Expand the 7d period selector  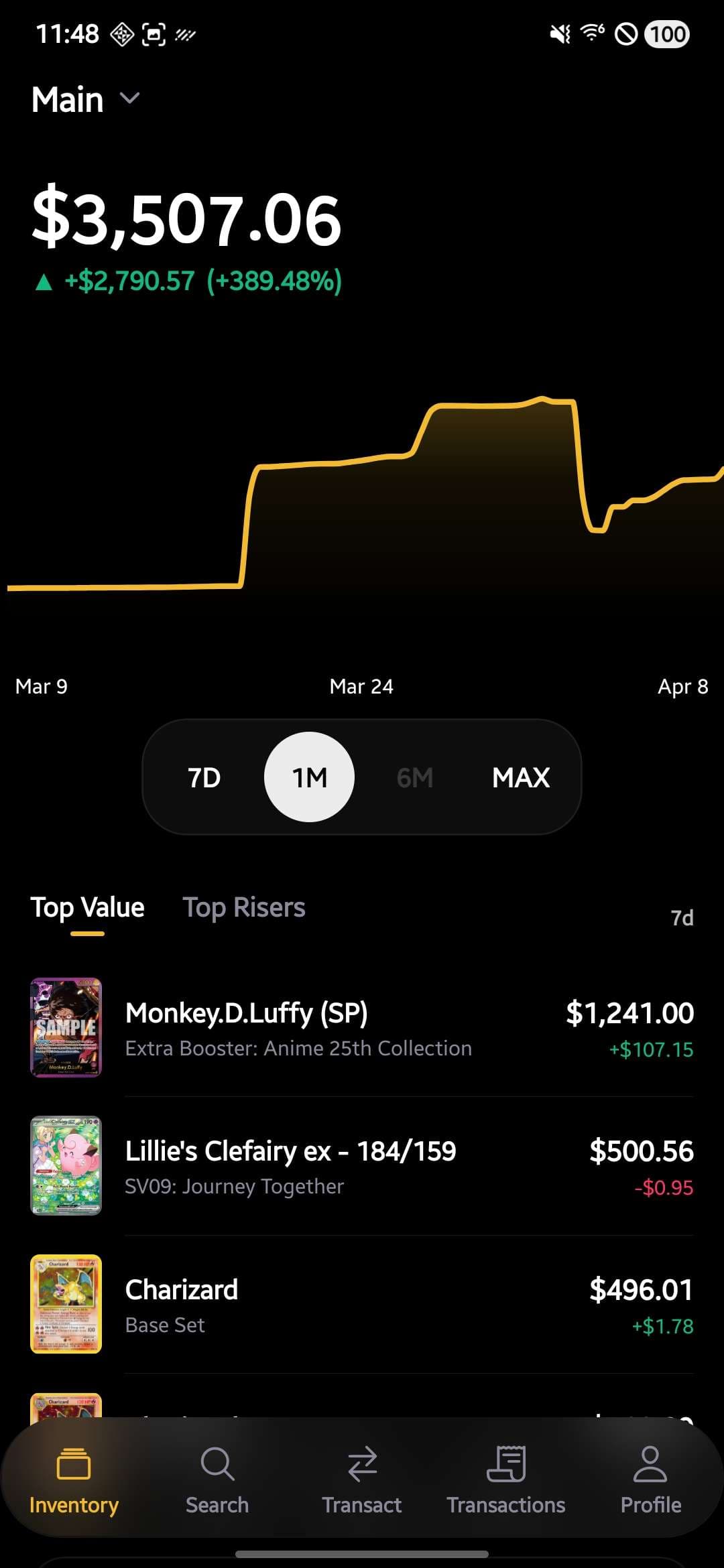tap(682, 917)
